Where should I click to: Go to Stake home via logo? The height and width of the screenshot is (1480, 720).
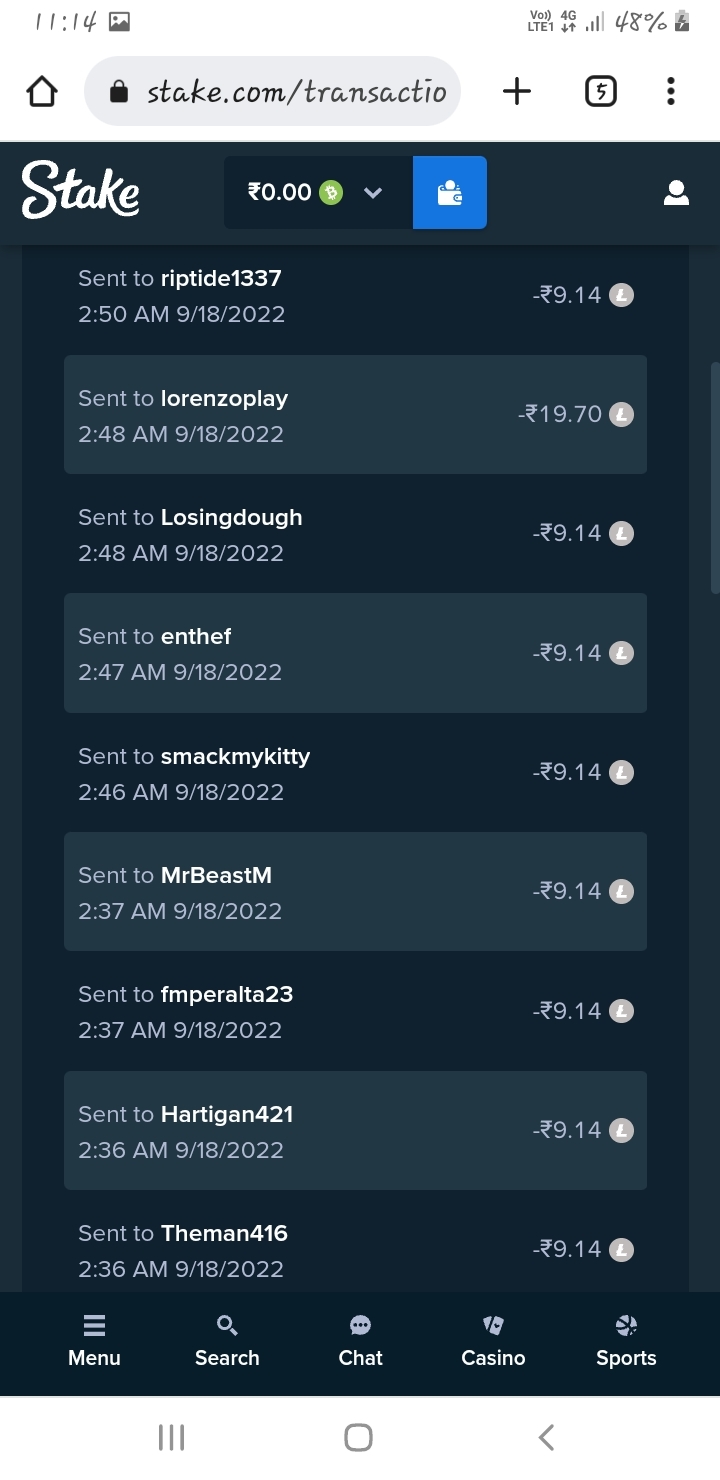pos(81,190)
